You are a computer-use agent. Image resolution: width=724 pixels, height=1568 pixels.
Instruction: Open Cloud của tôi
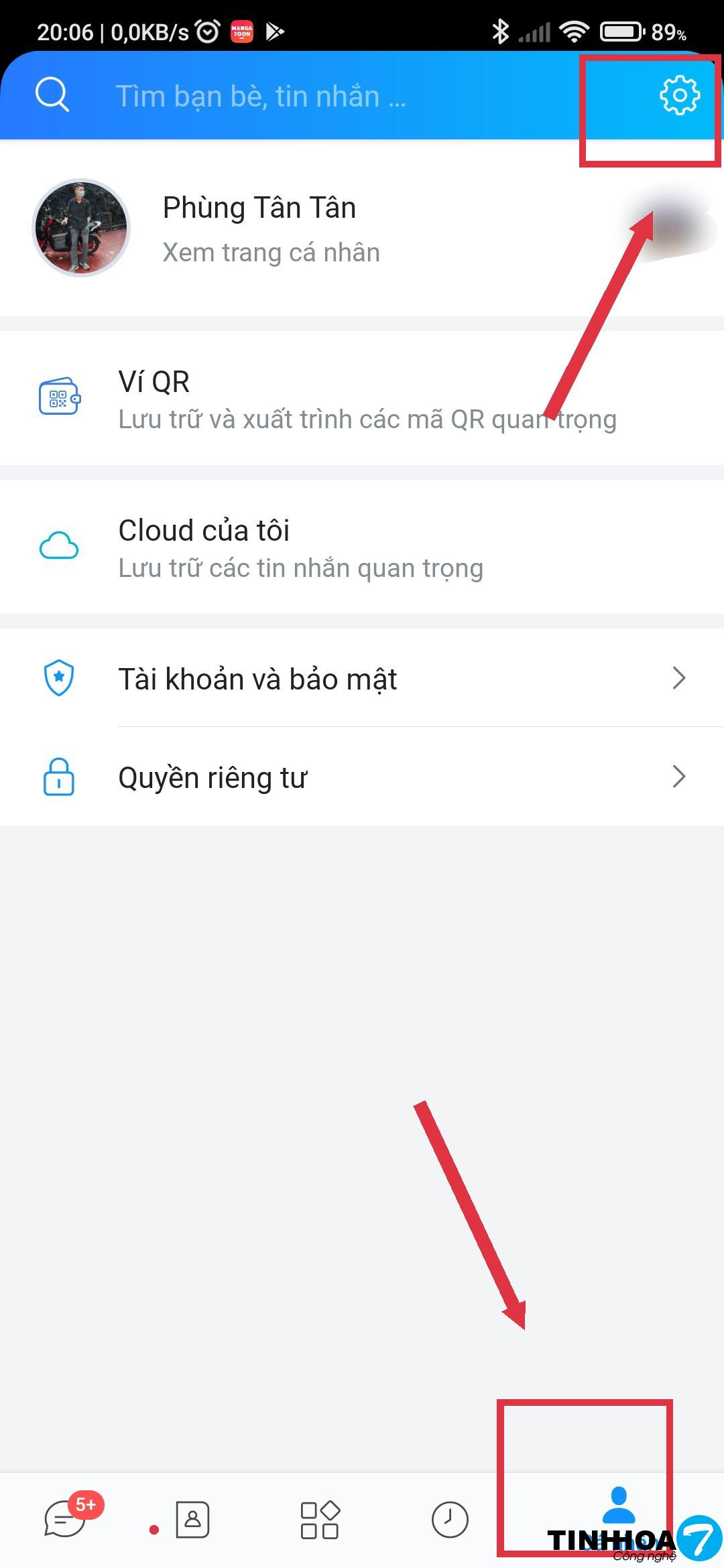tap(362, 547)
